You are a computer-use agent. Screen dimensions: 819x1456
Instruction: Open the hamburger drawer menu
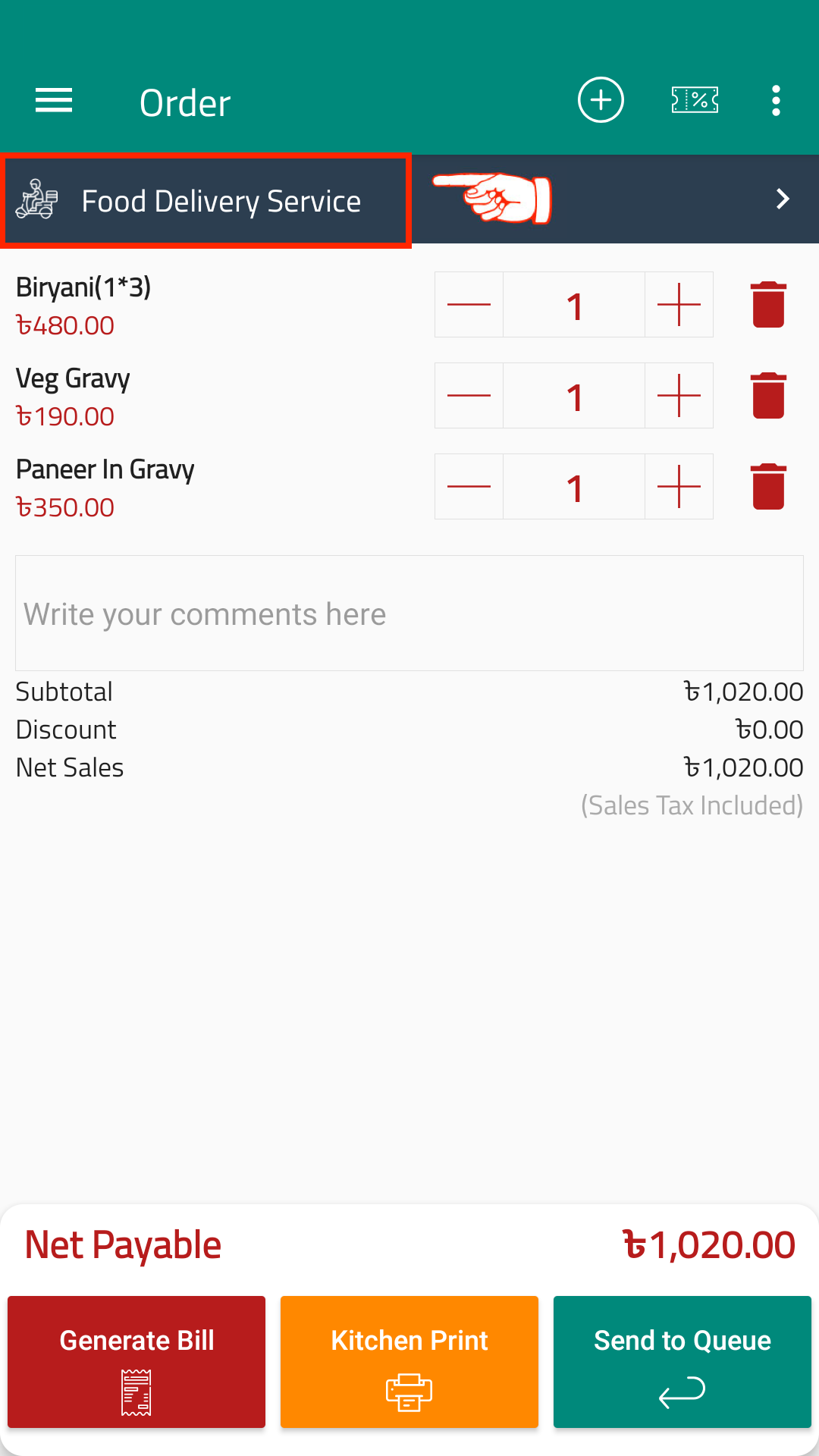coord(54,100)
